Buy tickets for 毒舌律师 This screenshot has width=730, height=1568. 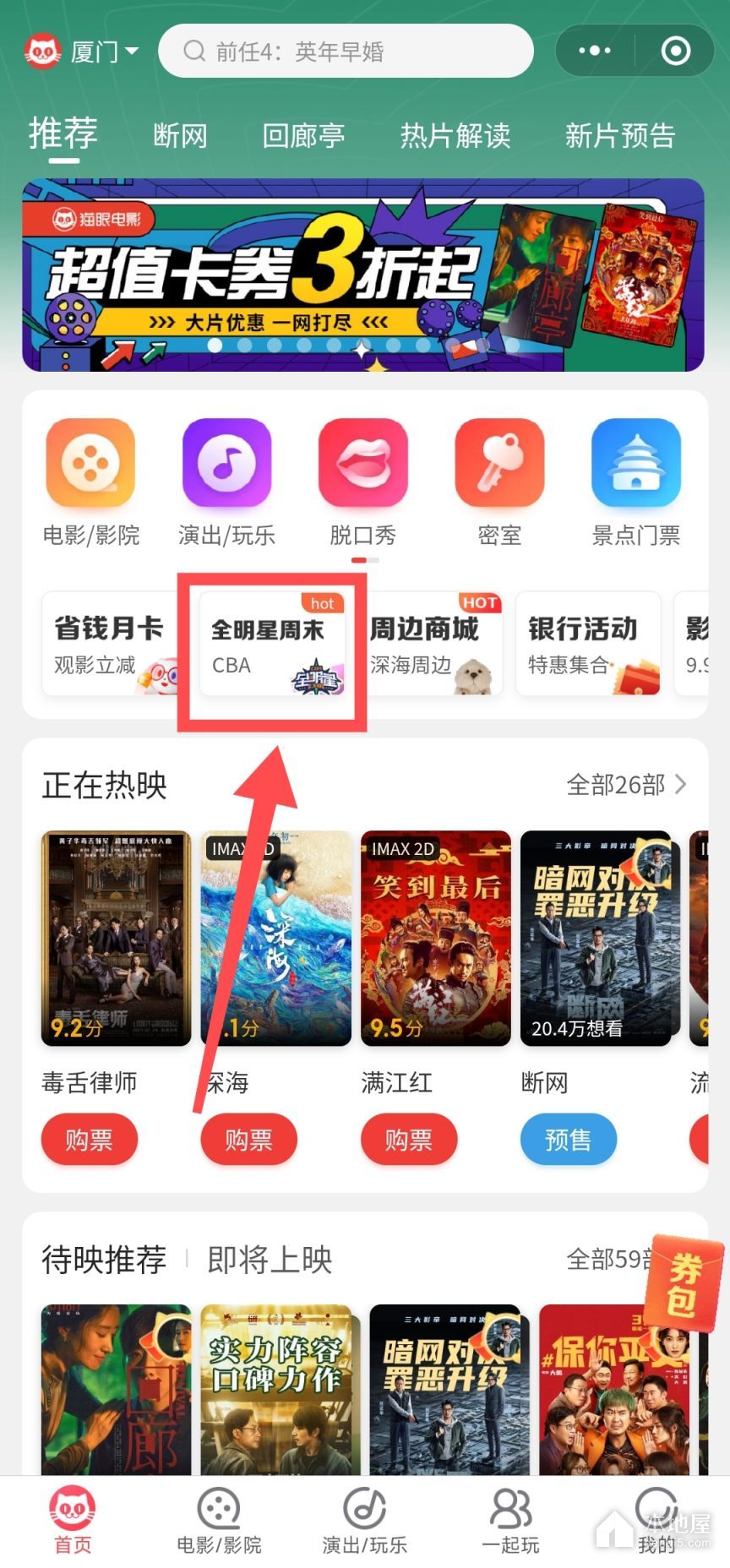[x=89, y=1140]
